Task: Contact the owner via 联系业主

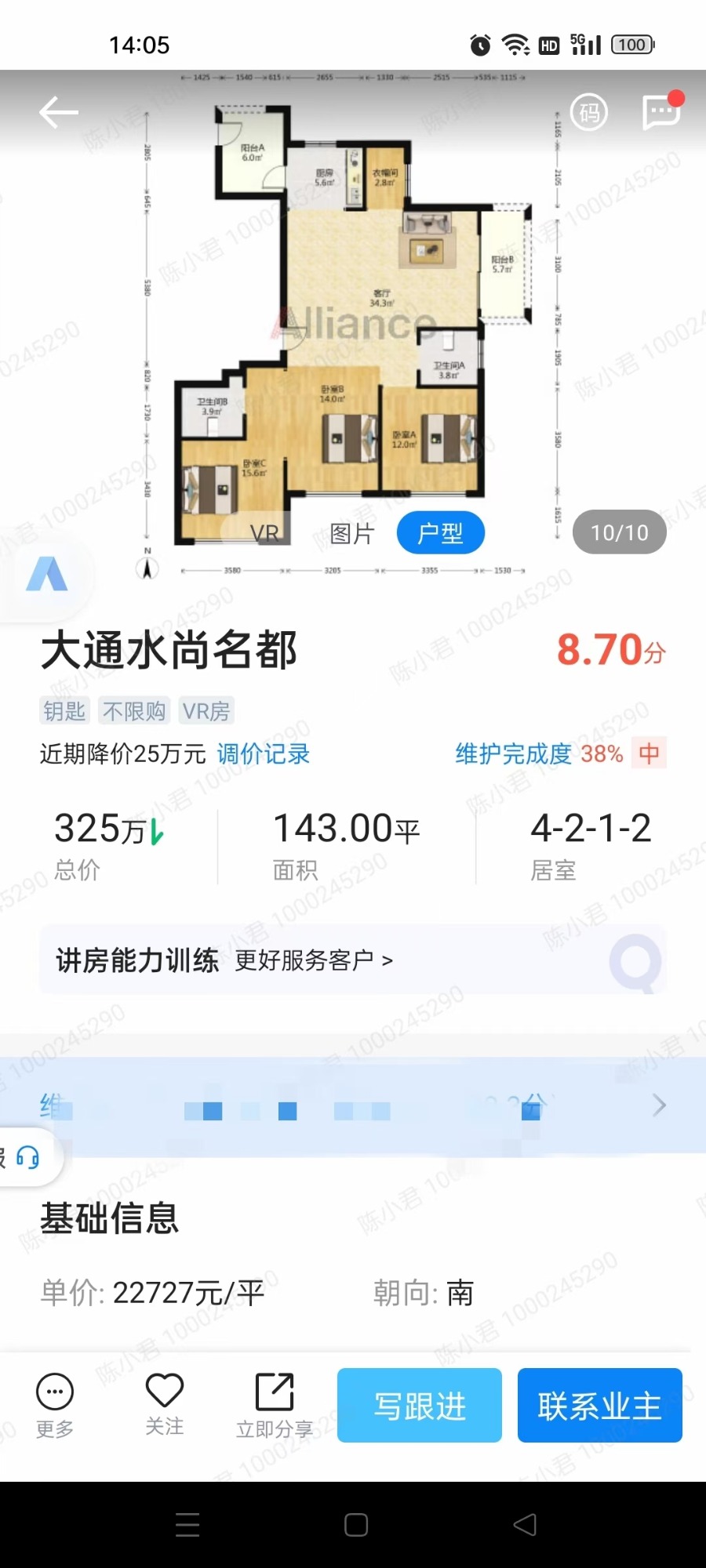Action: [600, 1405]
